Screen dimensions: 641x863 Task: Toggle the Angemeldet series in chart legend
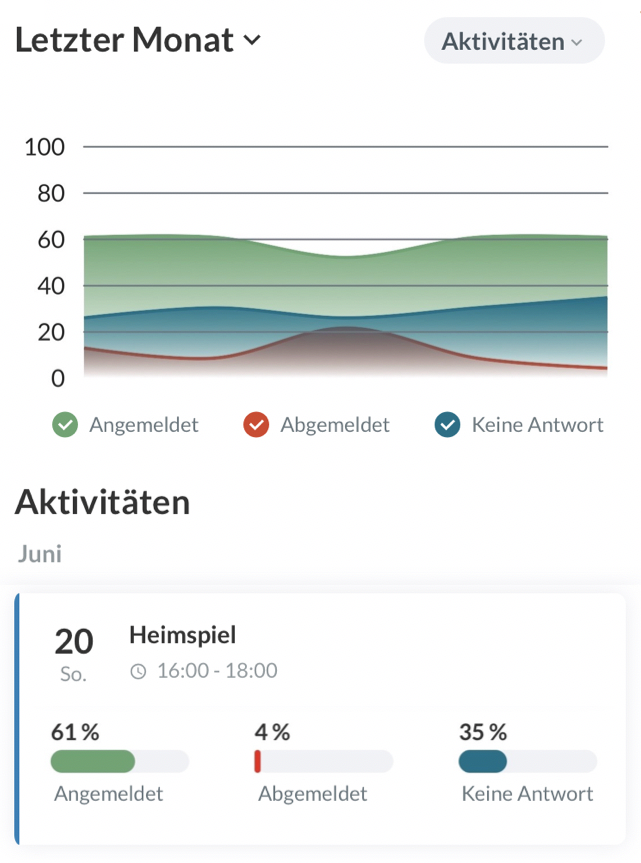(126, 425)
